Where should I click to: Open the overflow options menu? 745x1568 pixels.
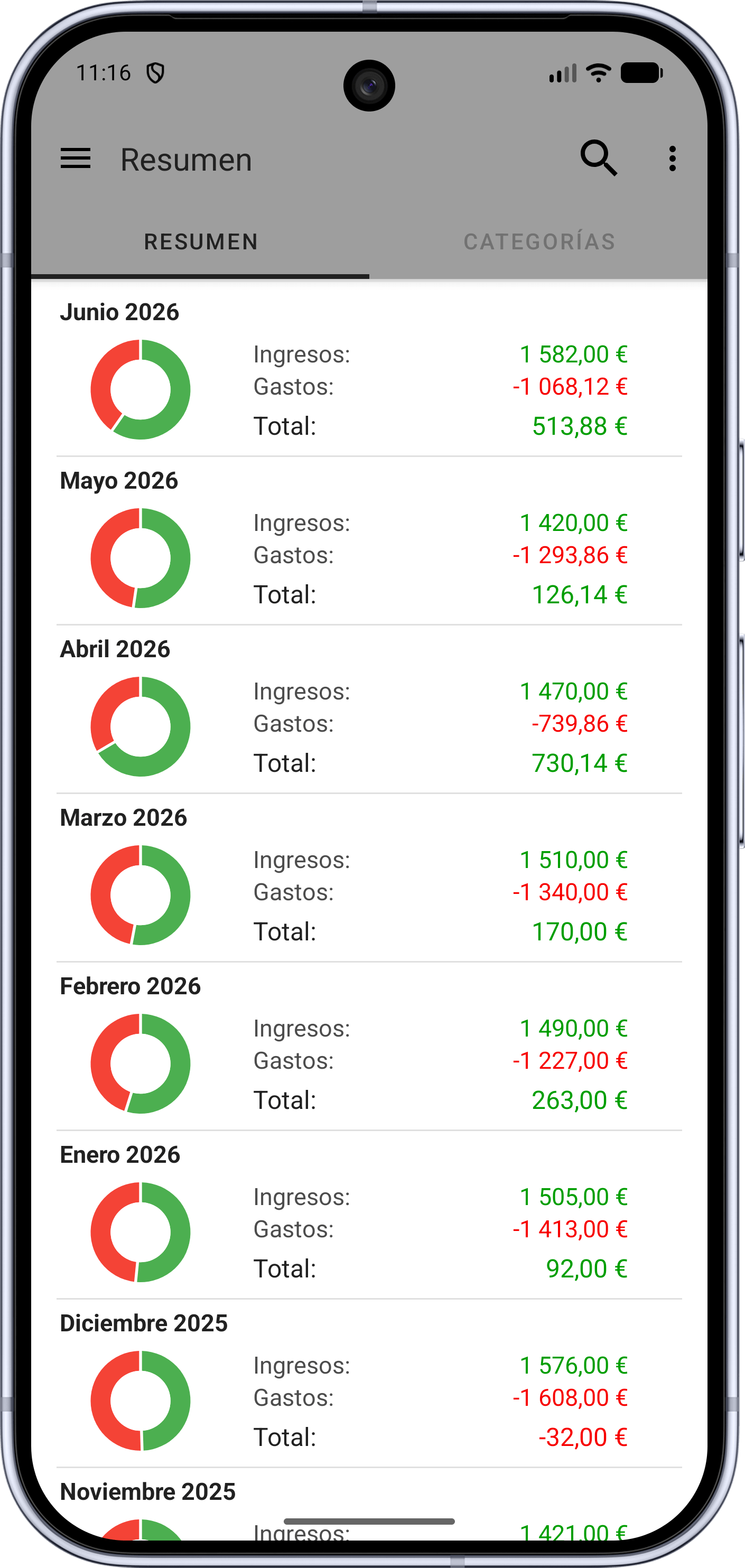672,159
